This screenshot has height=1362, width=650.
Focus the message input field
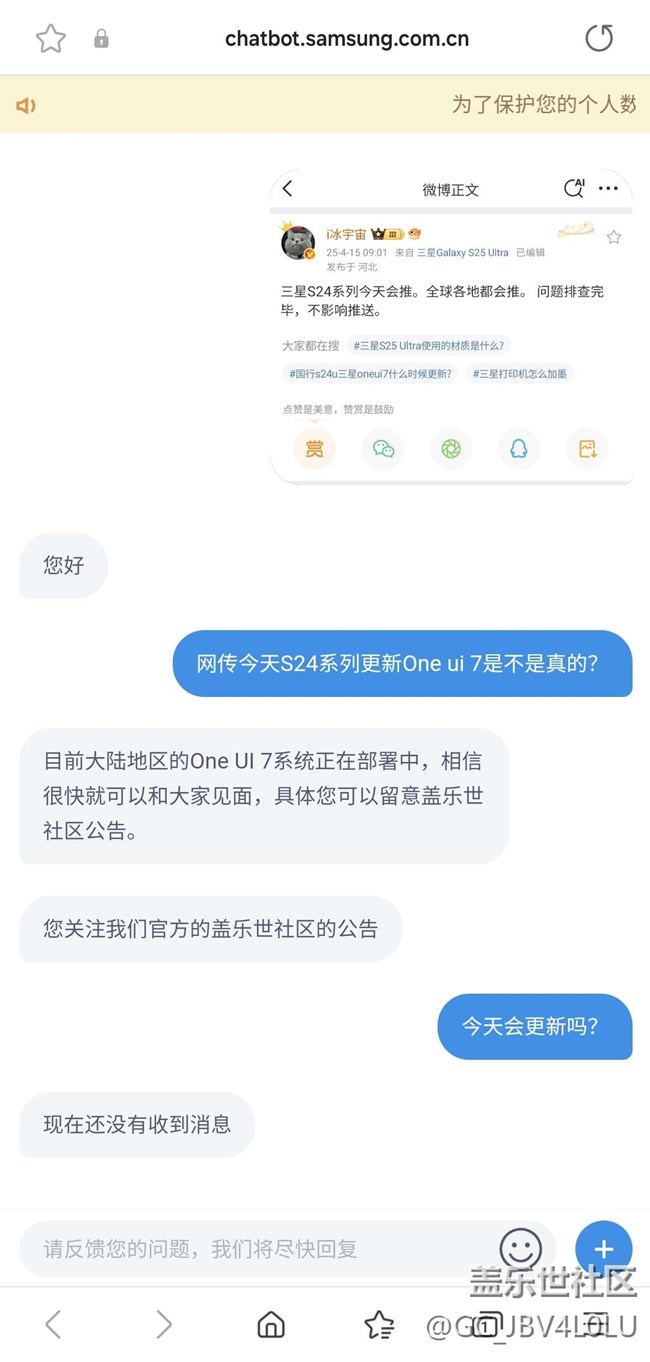(x=260, y=1249)
